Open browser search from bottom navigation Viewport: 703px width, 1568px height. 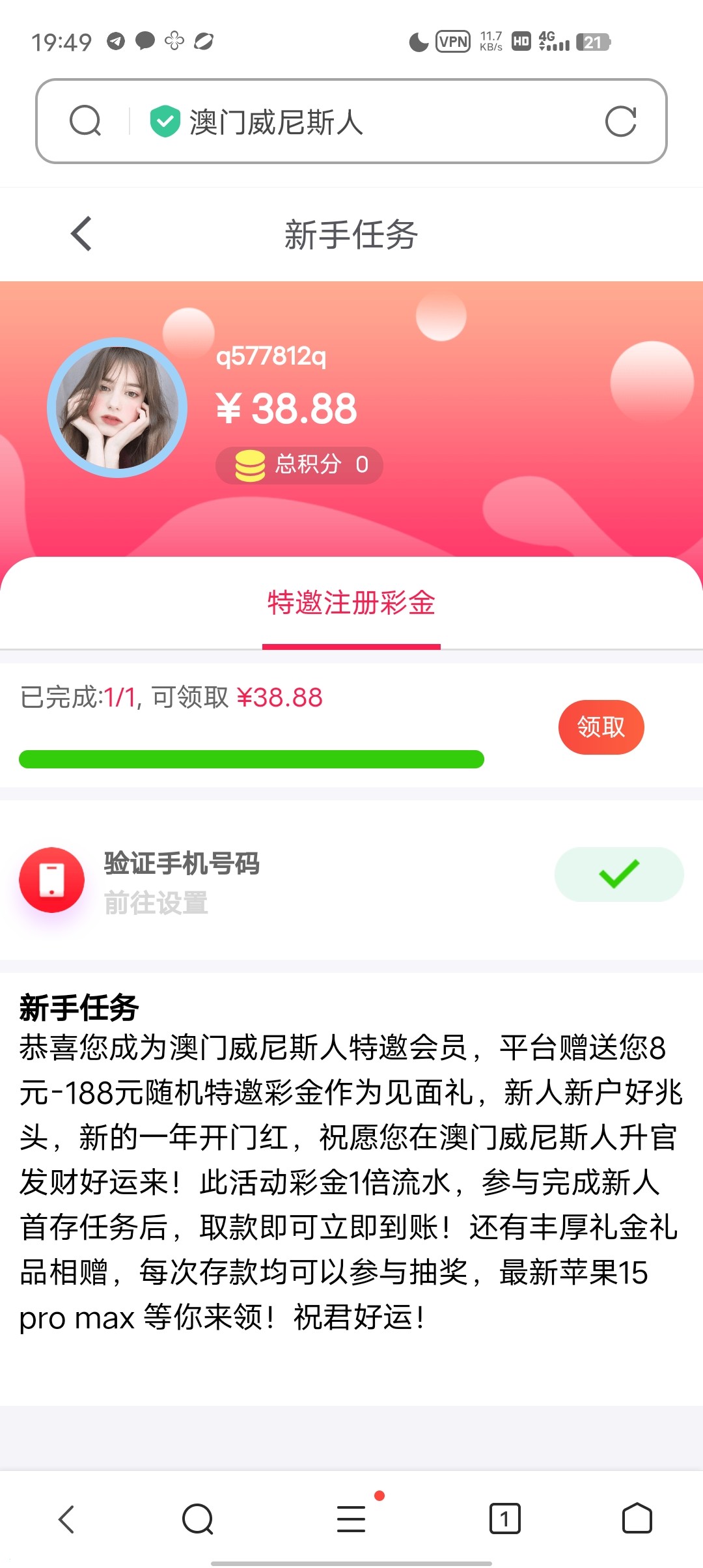coord(197,1520)
